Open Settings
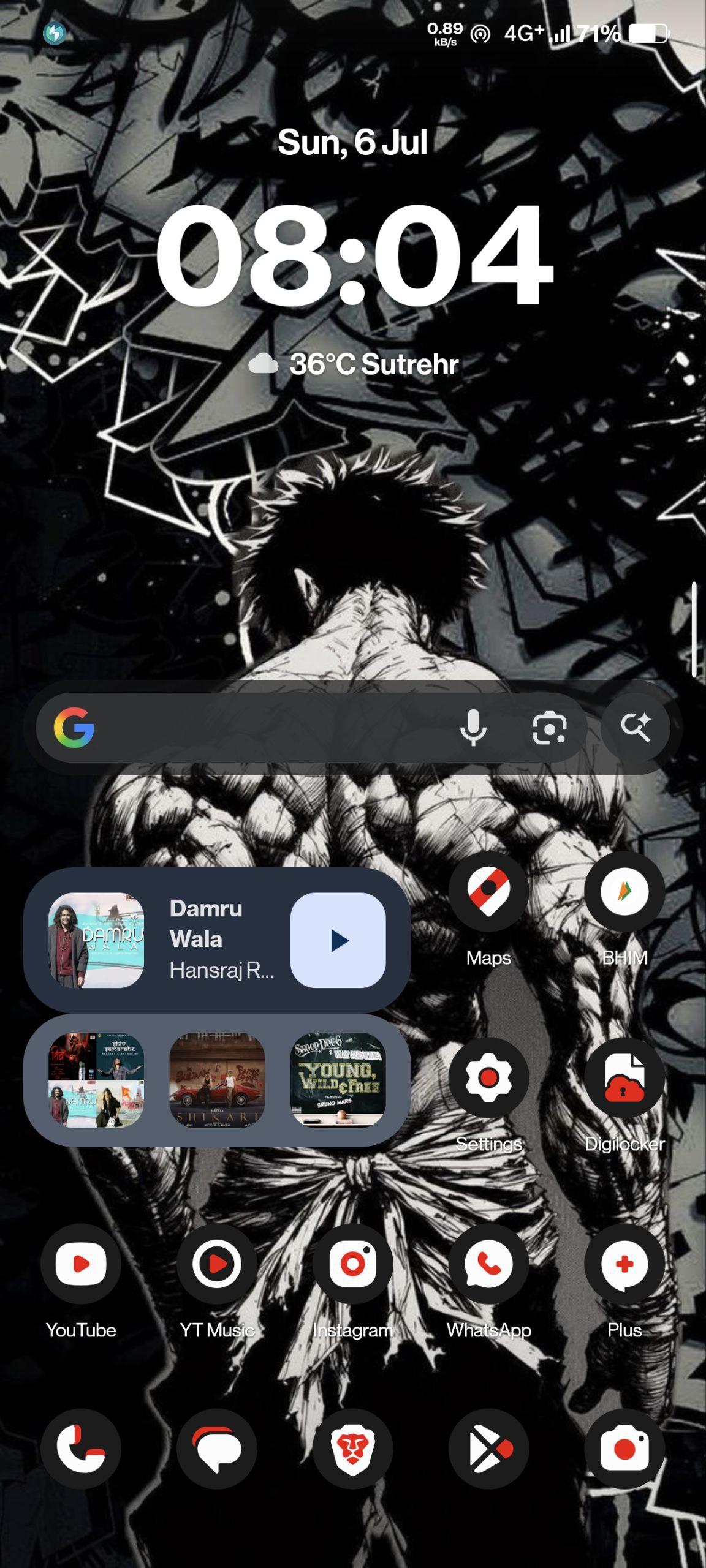 (x=488, y=1077)
